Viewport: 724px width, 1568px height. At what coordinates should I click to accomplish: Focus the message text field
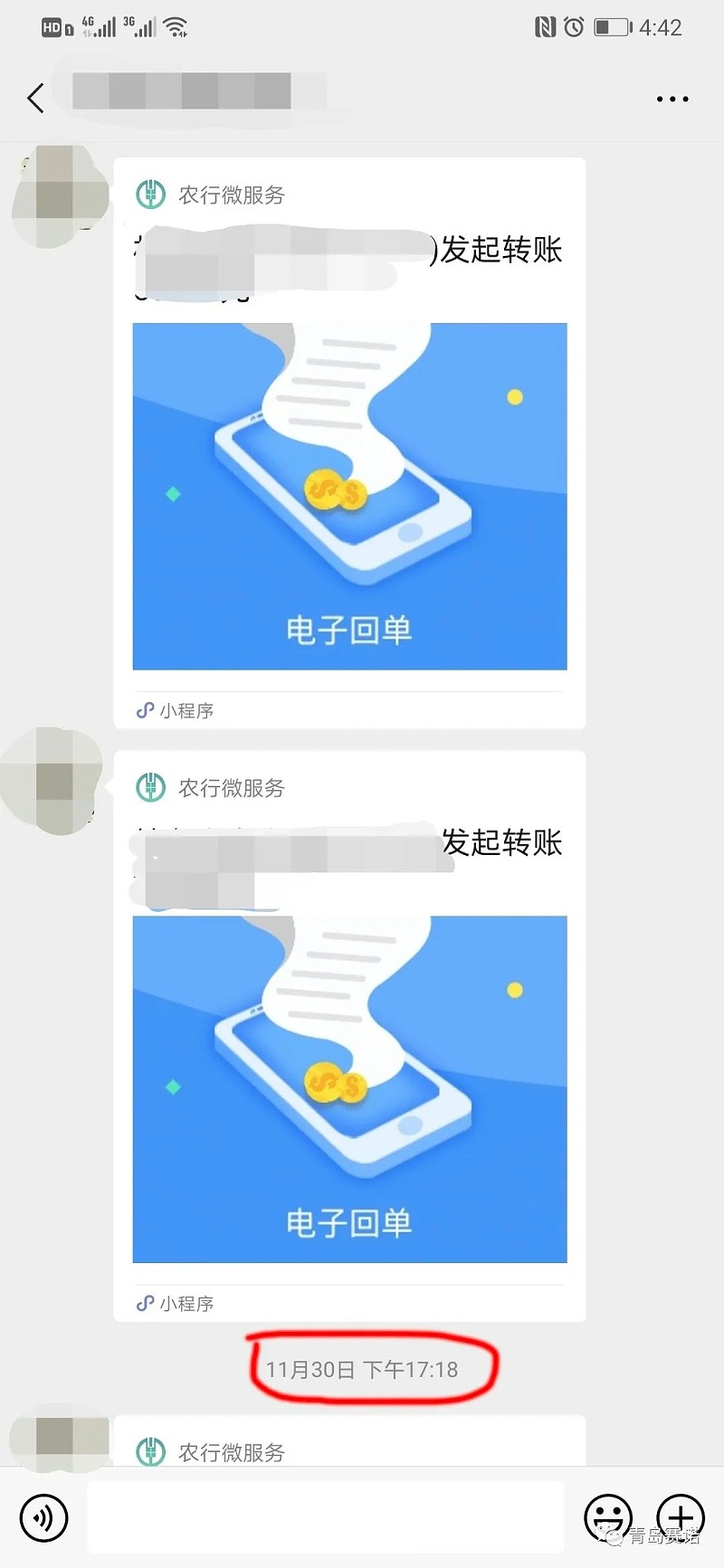(326, 1517)
